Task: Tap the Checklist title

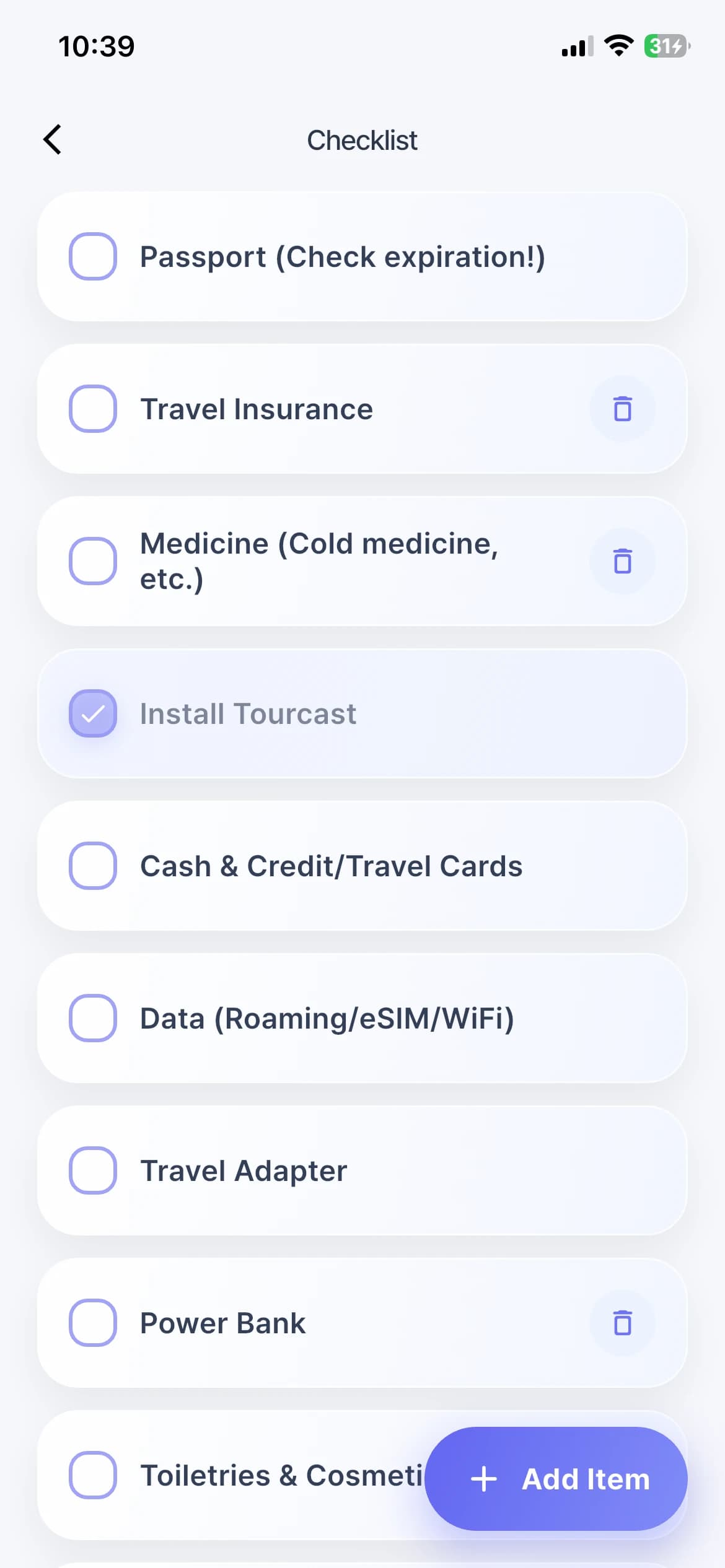Action: point(362,139)
